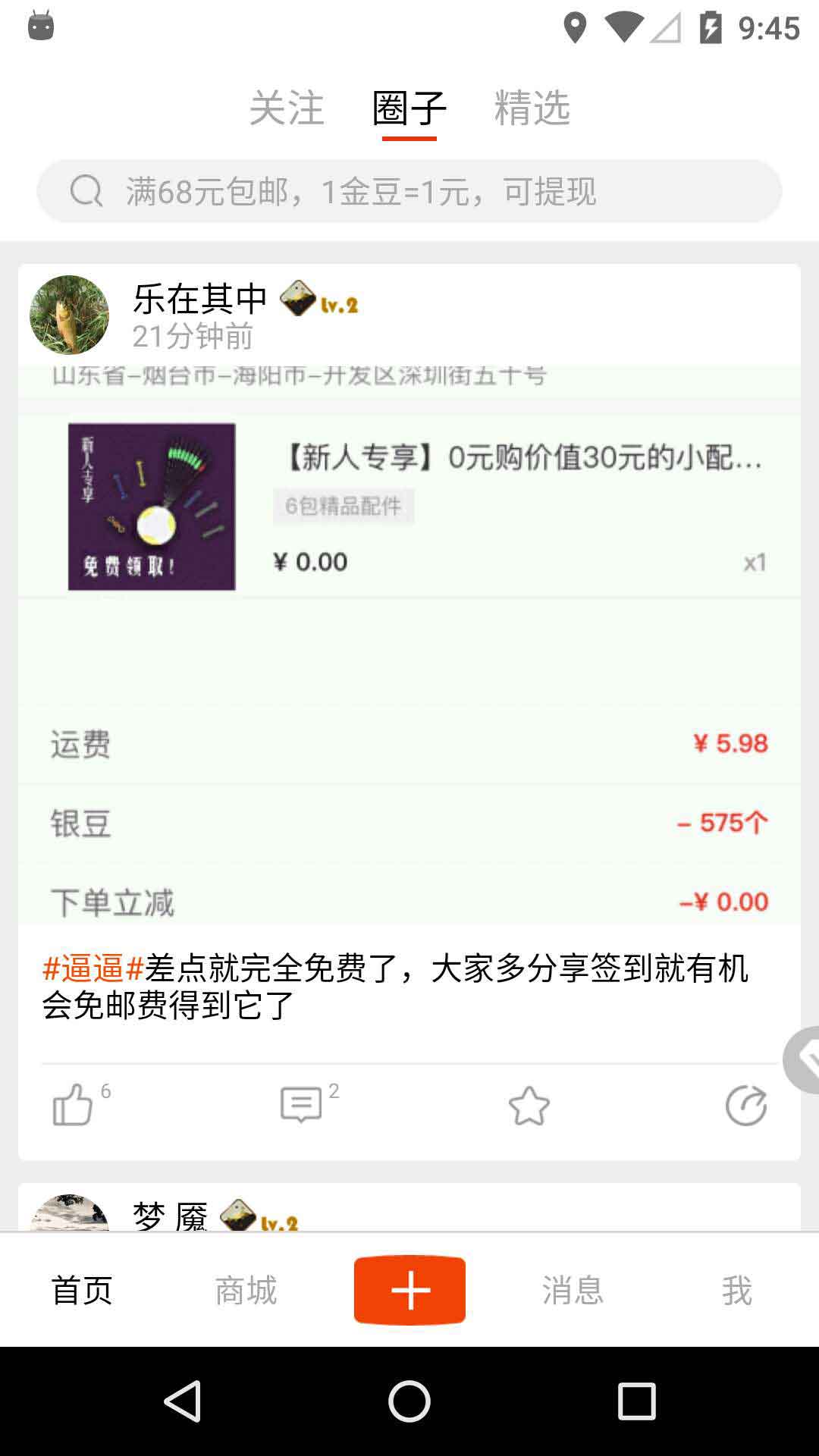Open the Lv.2 level badge beside 乐在其中

coord(318,300)
